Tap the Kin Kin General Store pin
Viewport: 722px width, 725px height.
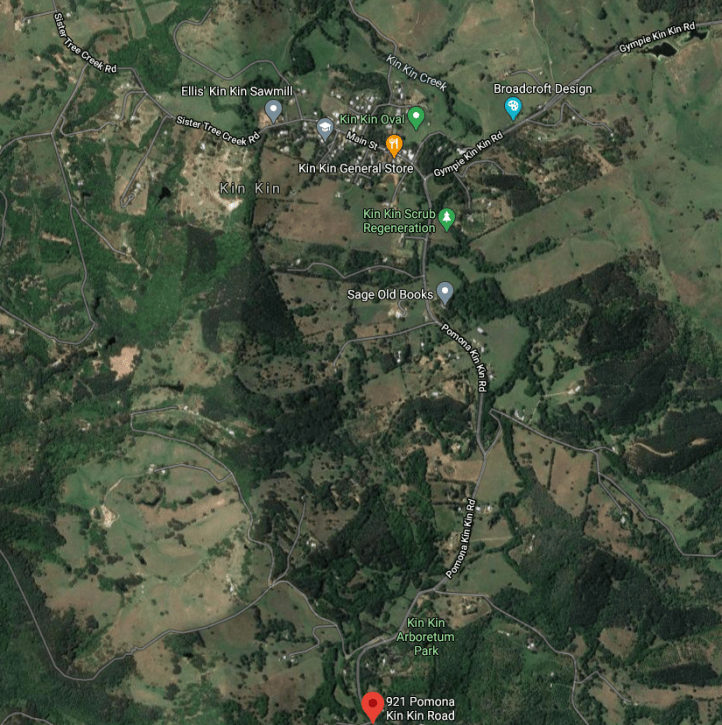(394, 145)
